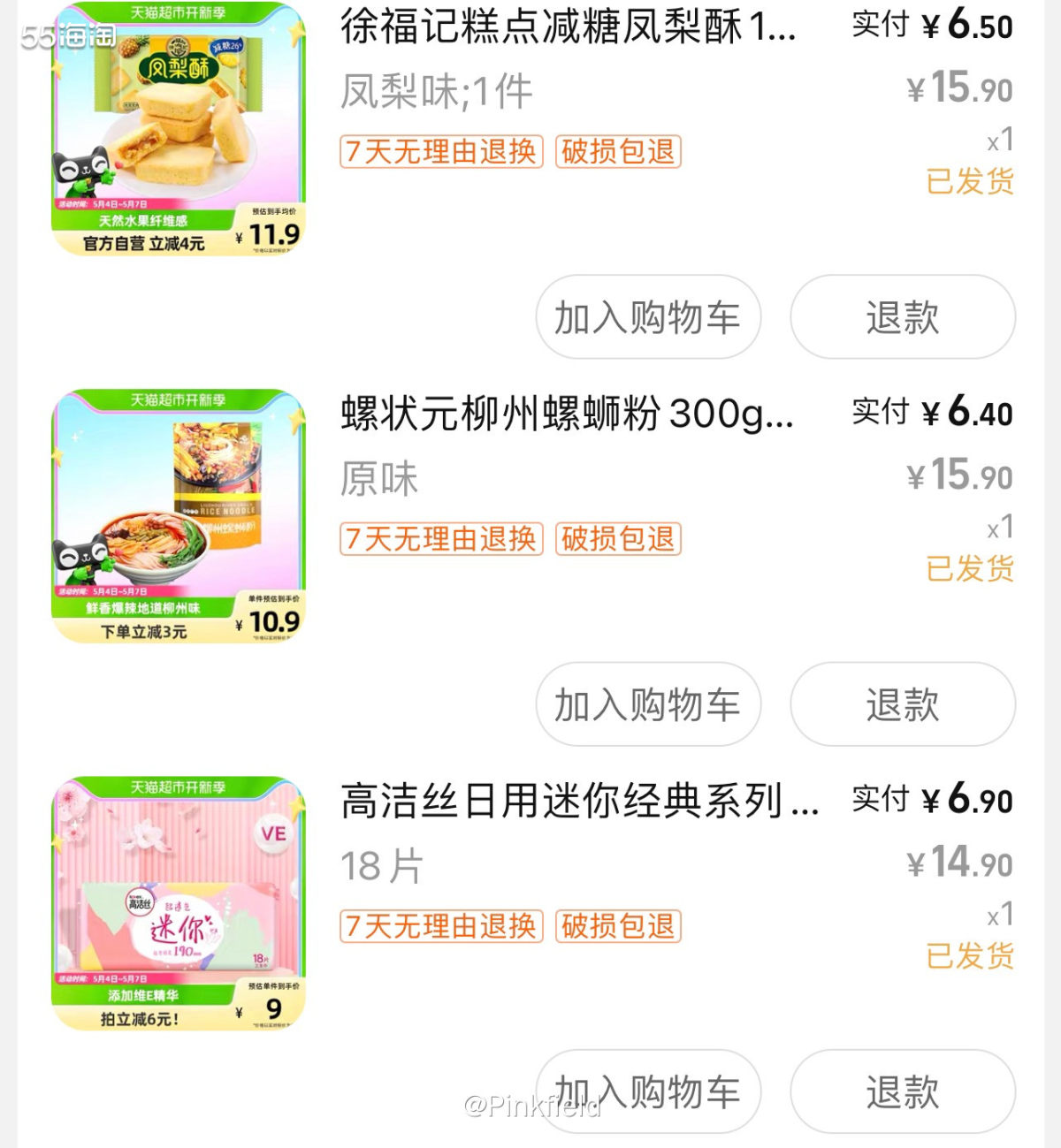Check shipping status 已发货 for 凤梨酥 order
Image resolution: width=1061 pixels, height=1148 pixels.
968,183
